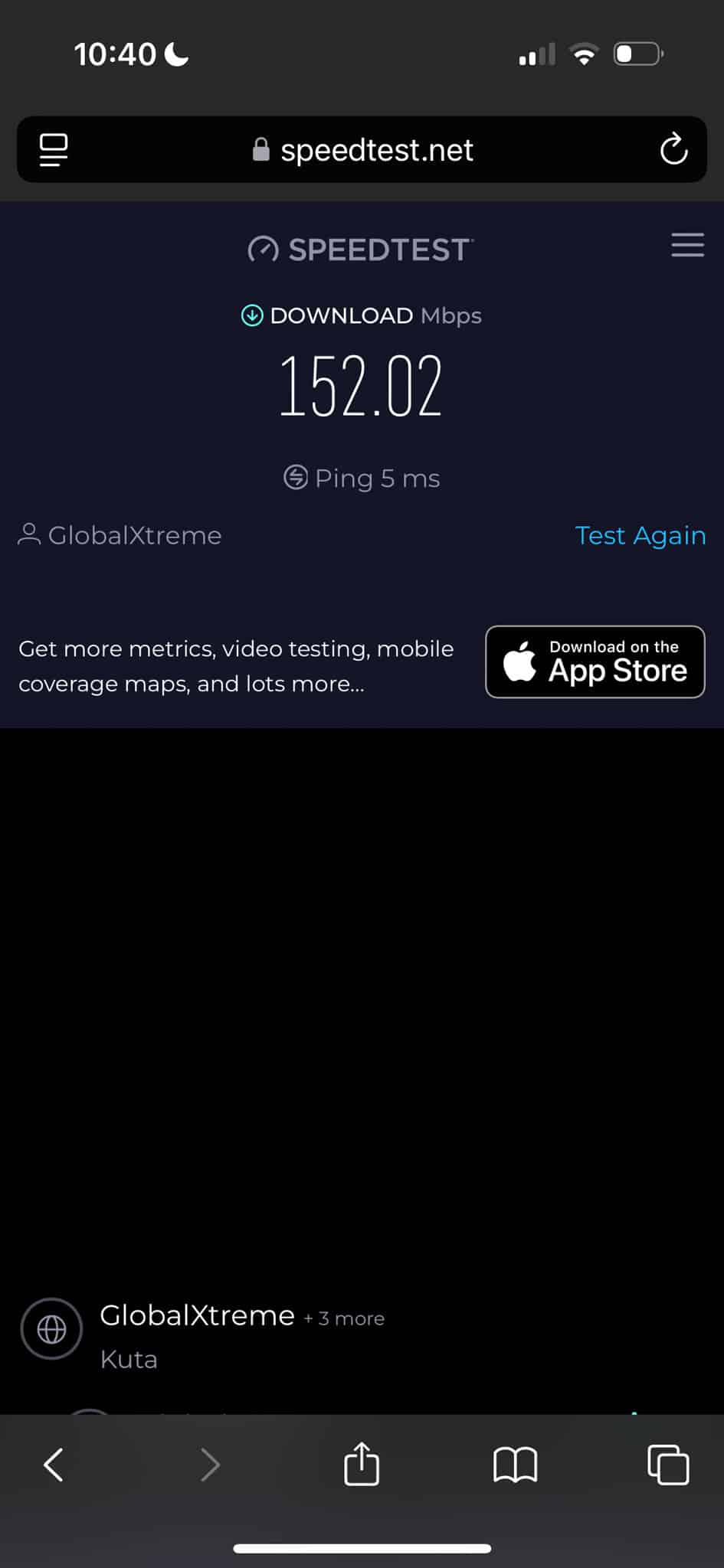
Task: Select the GlobalXtreme Kuta server row
Action: click(362, 1336)
